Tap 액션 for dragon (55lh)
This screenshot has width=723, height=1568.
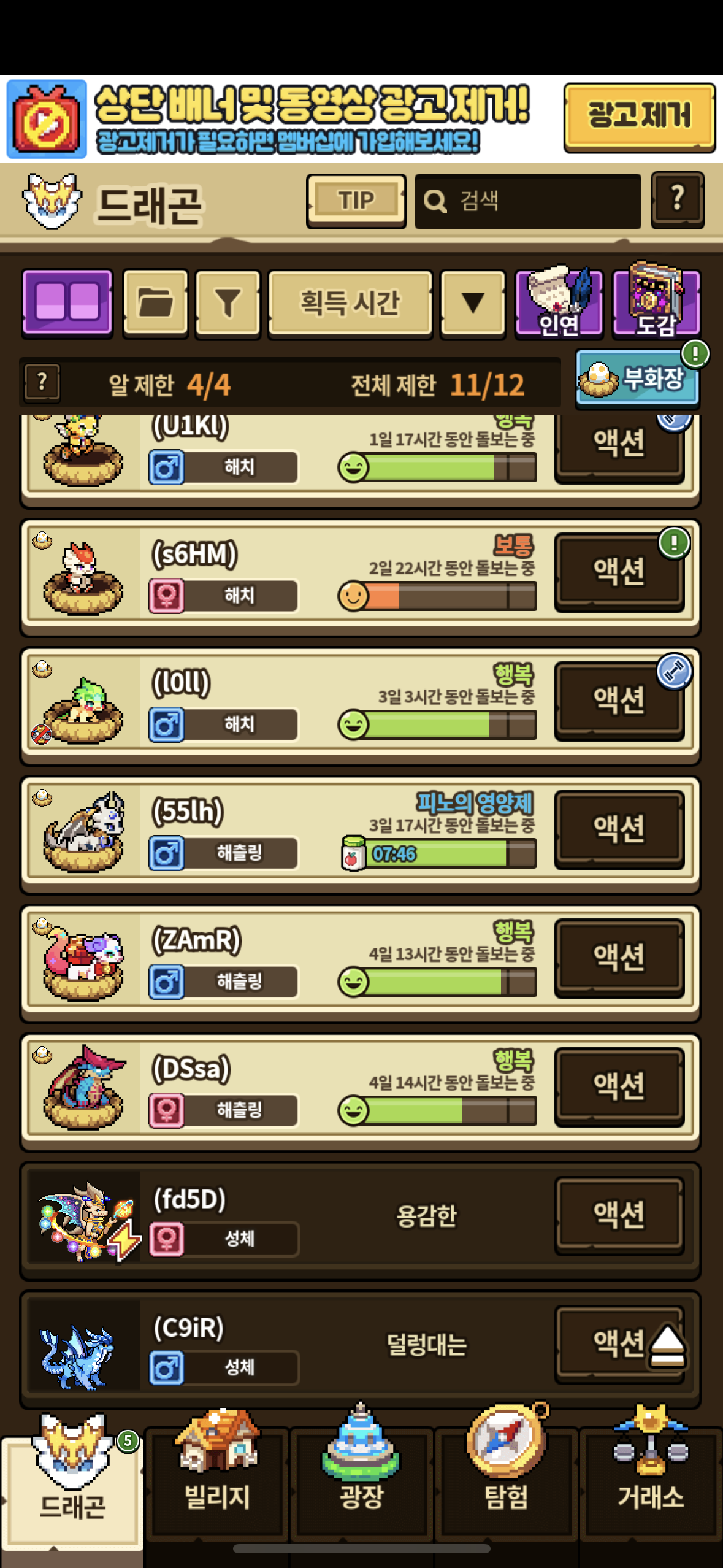pyautogui.click(x=619, y=829)
